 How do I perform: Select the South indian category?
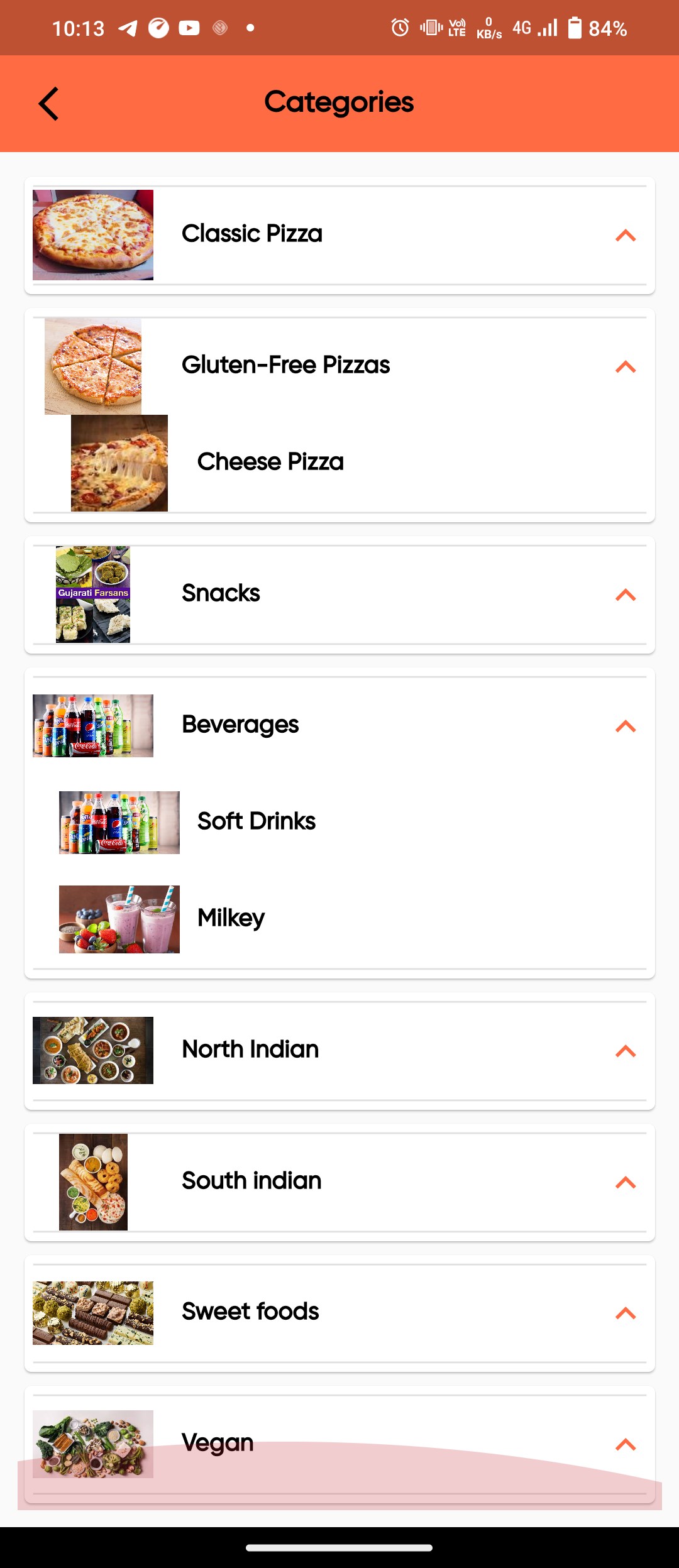coord(251,1181)
